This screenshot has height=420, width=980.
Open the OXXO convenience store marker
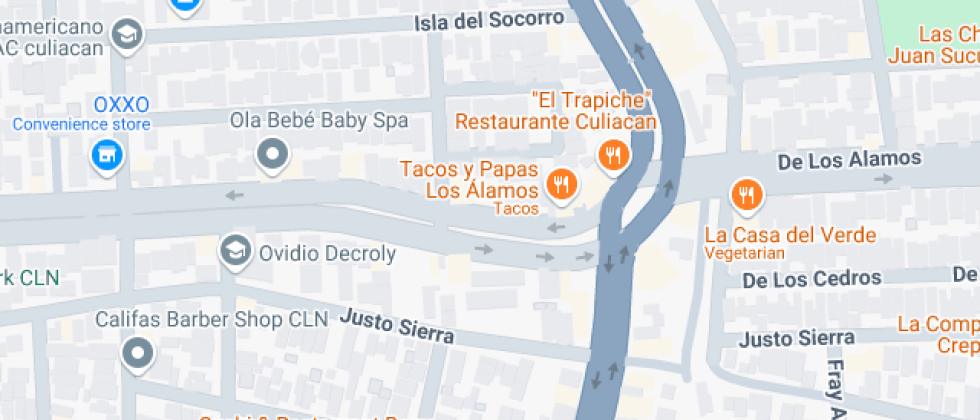click(x=105, y=155)
